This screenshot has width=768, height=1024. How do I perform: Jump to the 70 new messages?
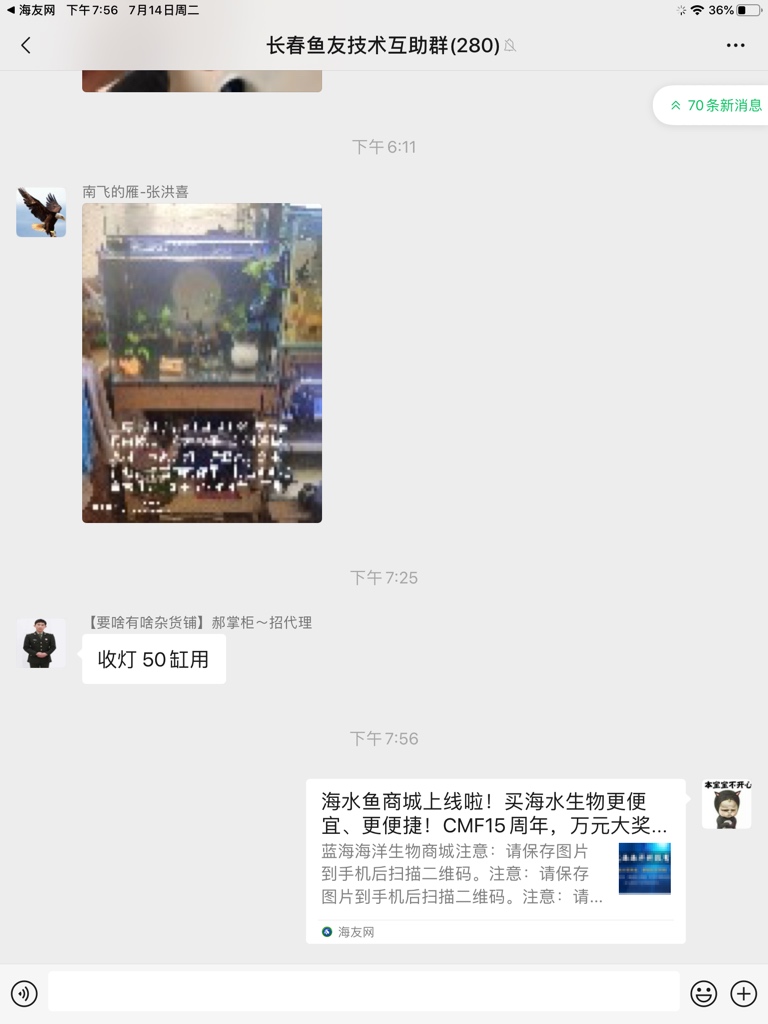click(x=714, y=105)
